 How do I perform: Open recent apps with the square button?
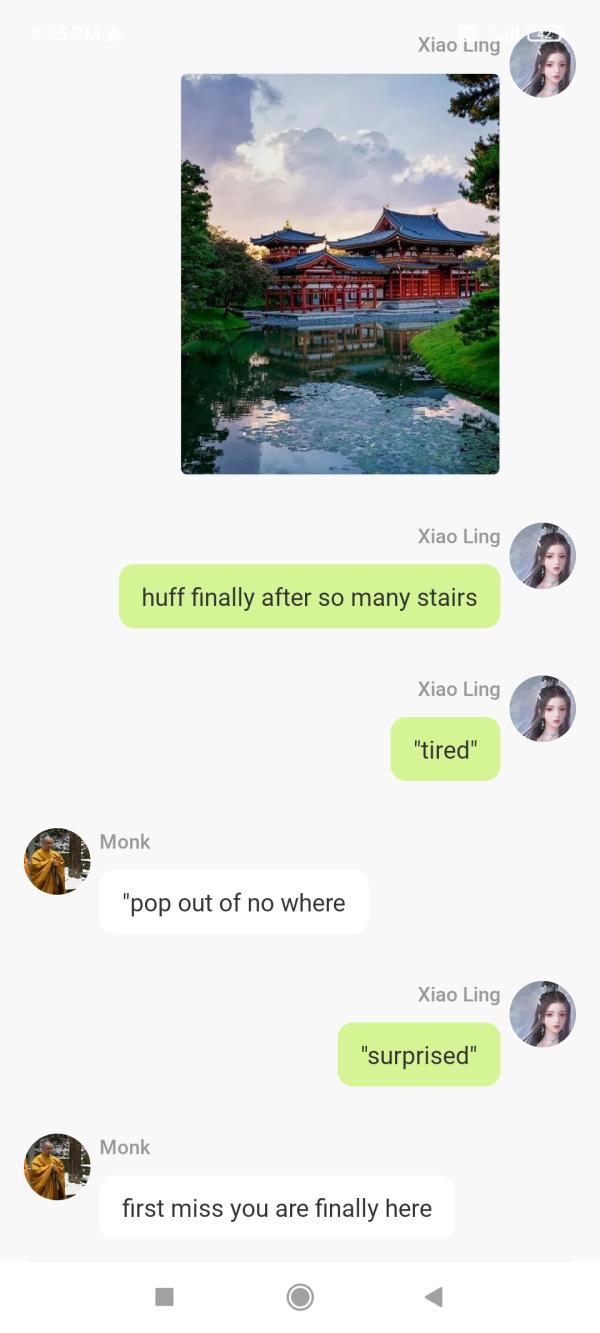pyautogui.click(x=165, y=1297)
